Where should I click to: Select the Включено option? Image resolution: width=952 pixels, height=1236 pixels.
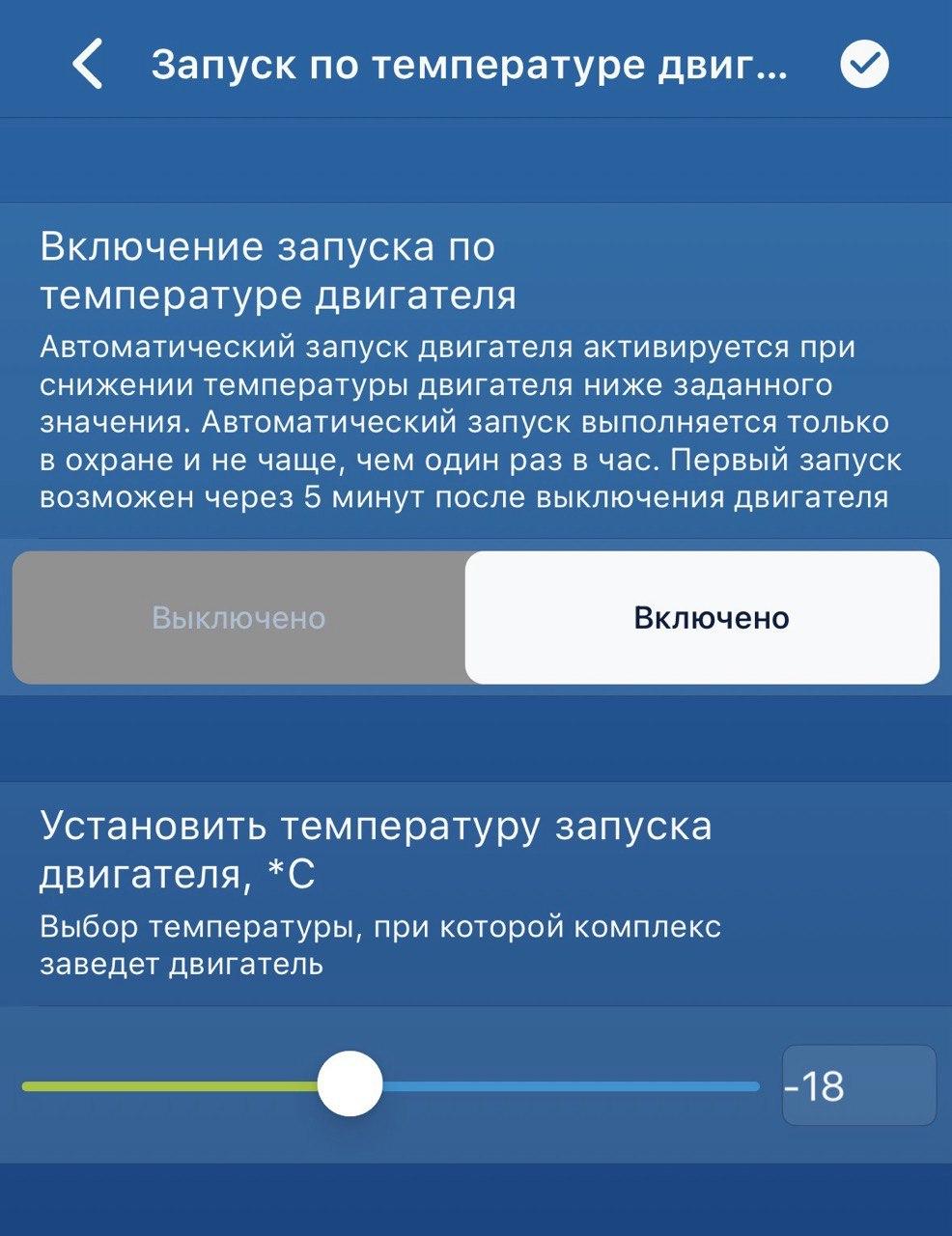pos(711,618)
